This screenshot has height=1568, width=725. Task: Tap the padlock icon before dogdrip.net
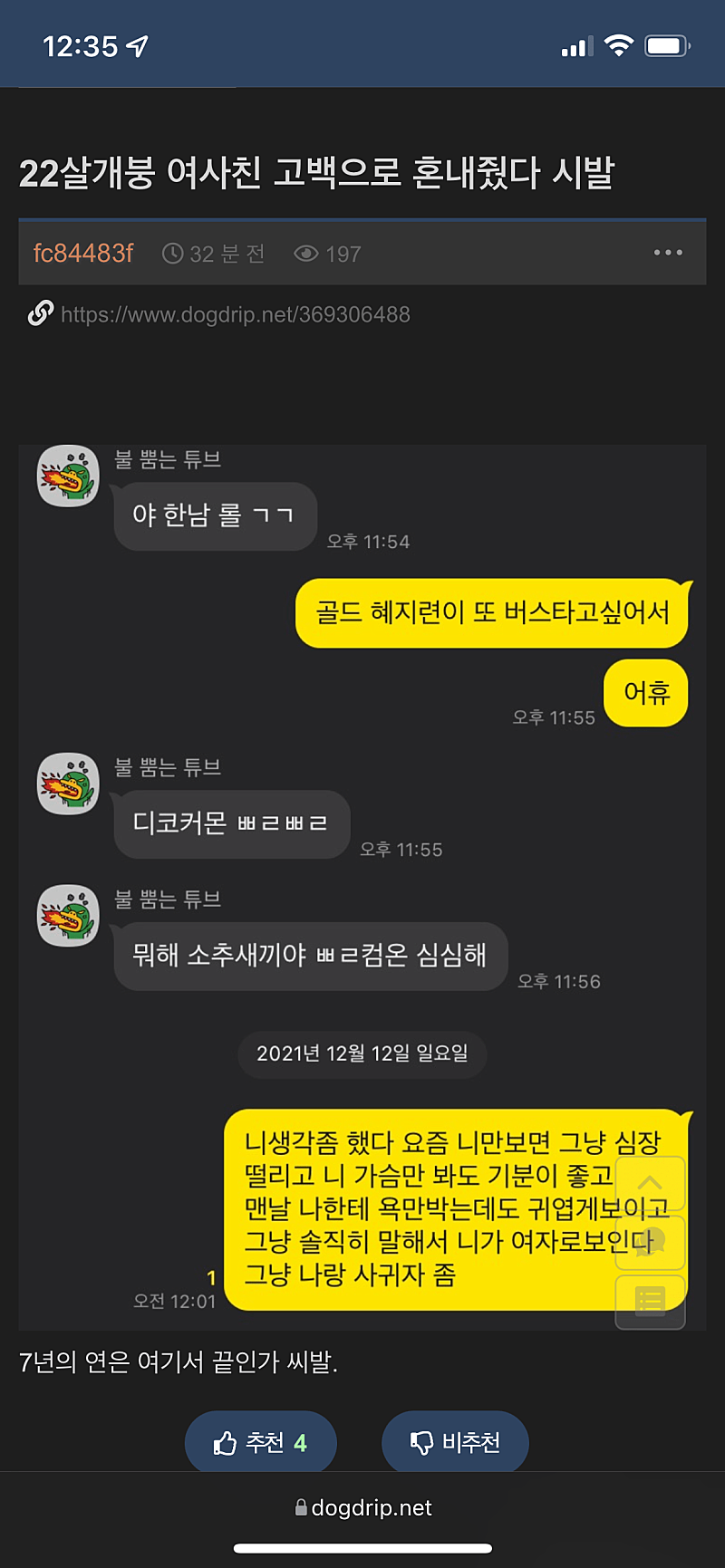300,1507
